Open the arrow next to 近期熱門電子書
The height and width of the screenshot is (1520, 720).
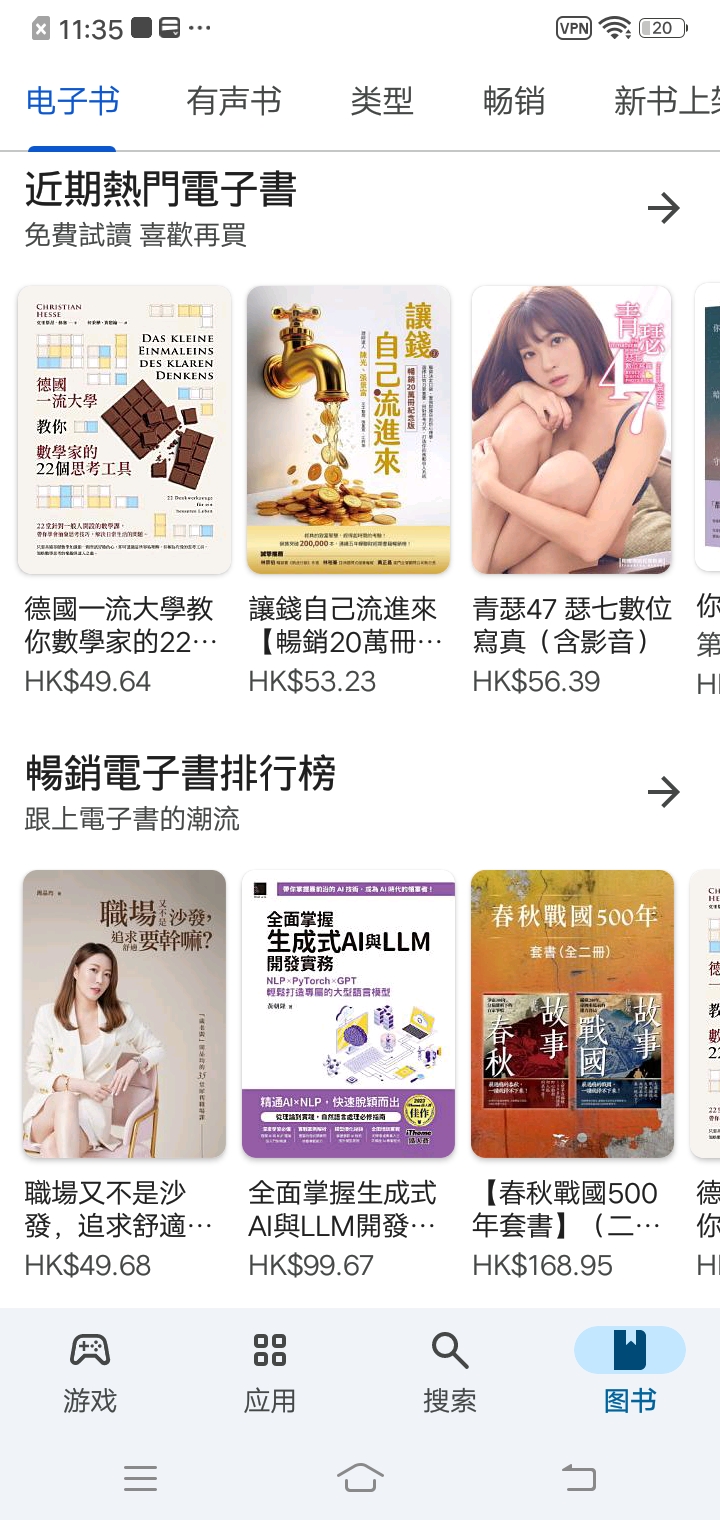(x=664, y=207)
